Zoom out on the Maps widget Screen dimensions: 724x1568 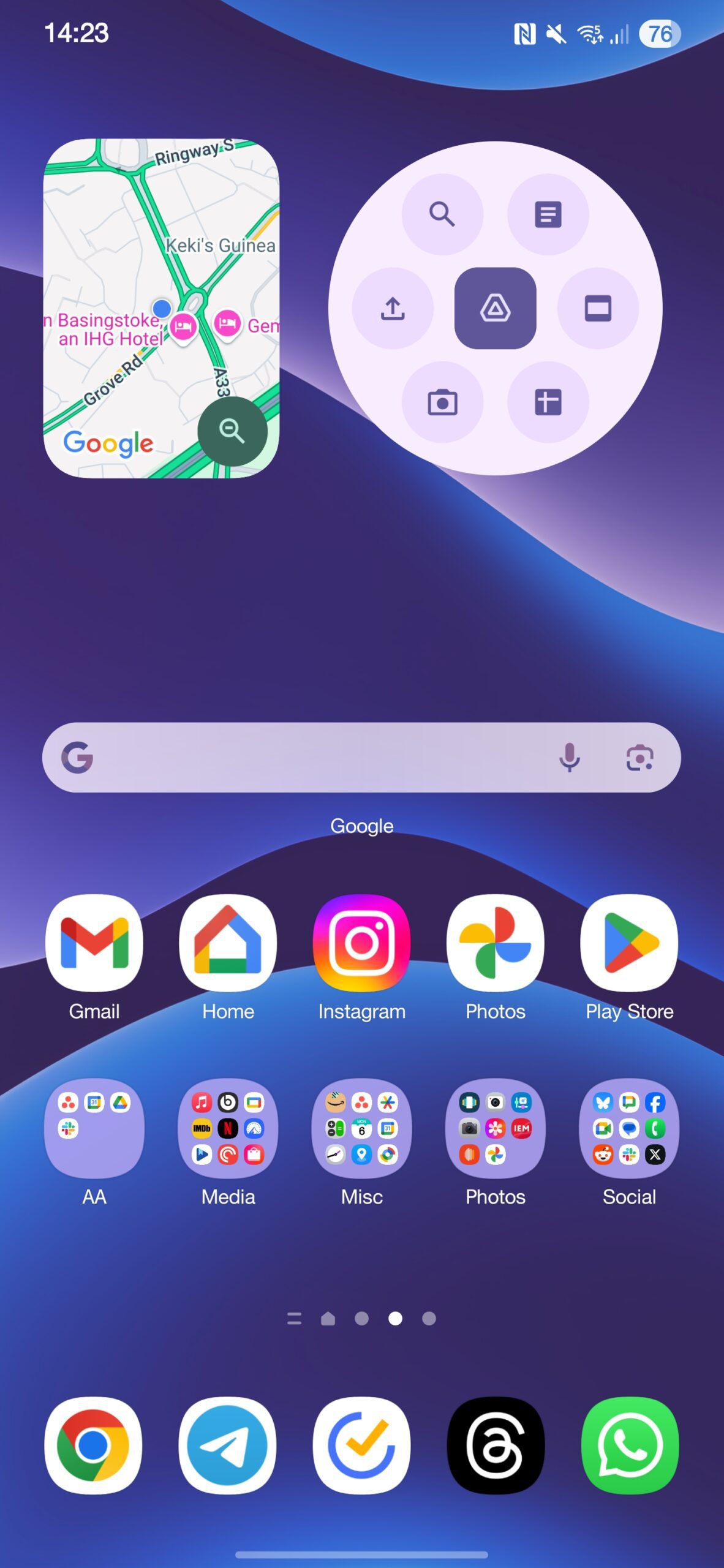(232, 431)
